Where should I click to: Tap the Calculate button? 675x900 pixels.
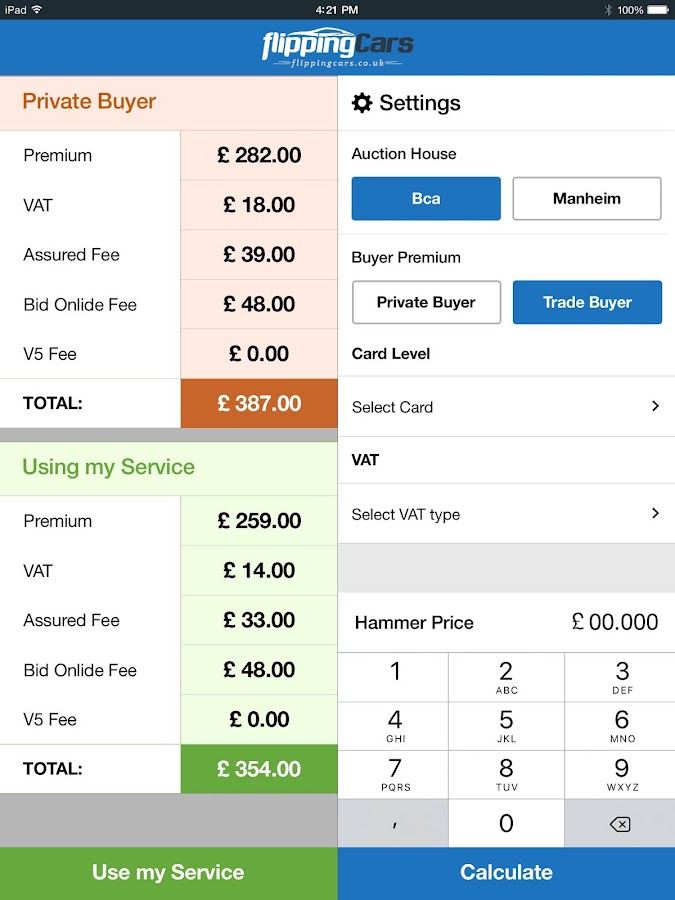click(506, 872)
